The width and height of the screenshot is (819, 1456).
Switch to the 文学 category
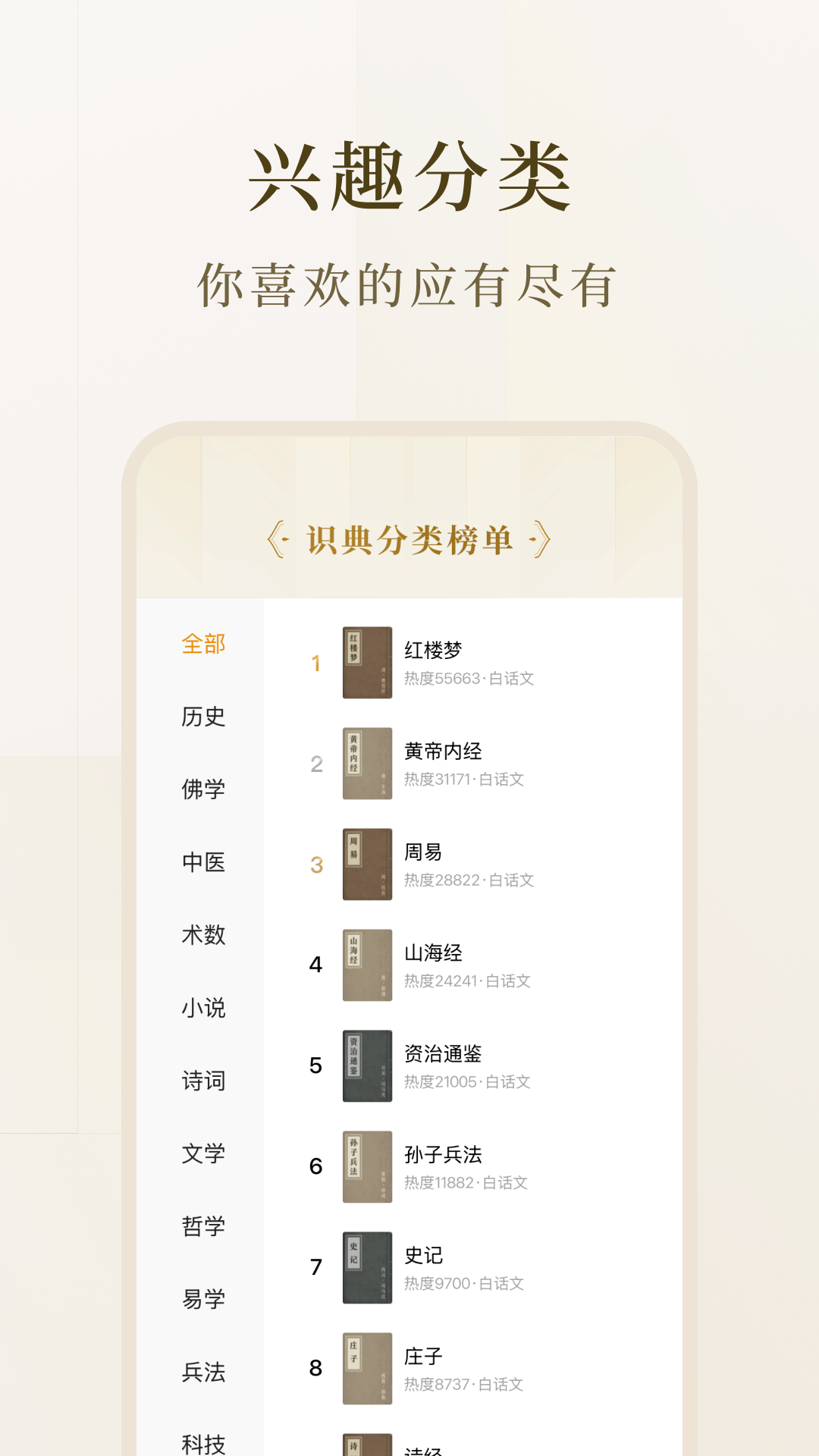202,1154
